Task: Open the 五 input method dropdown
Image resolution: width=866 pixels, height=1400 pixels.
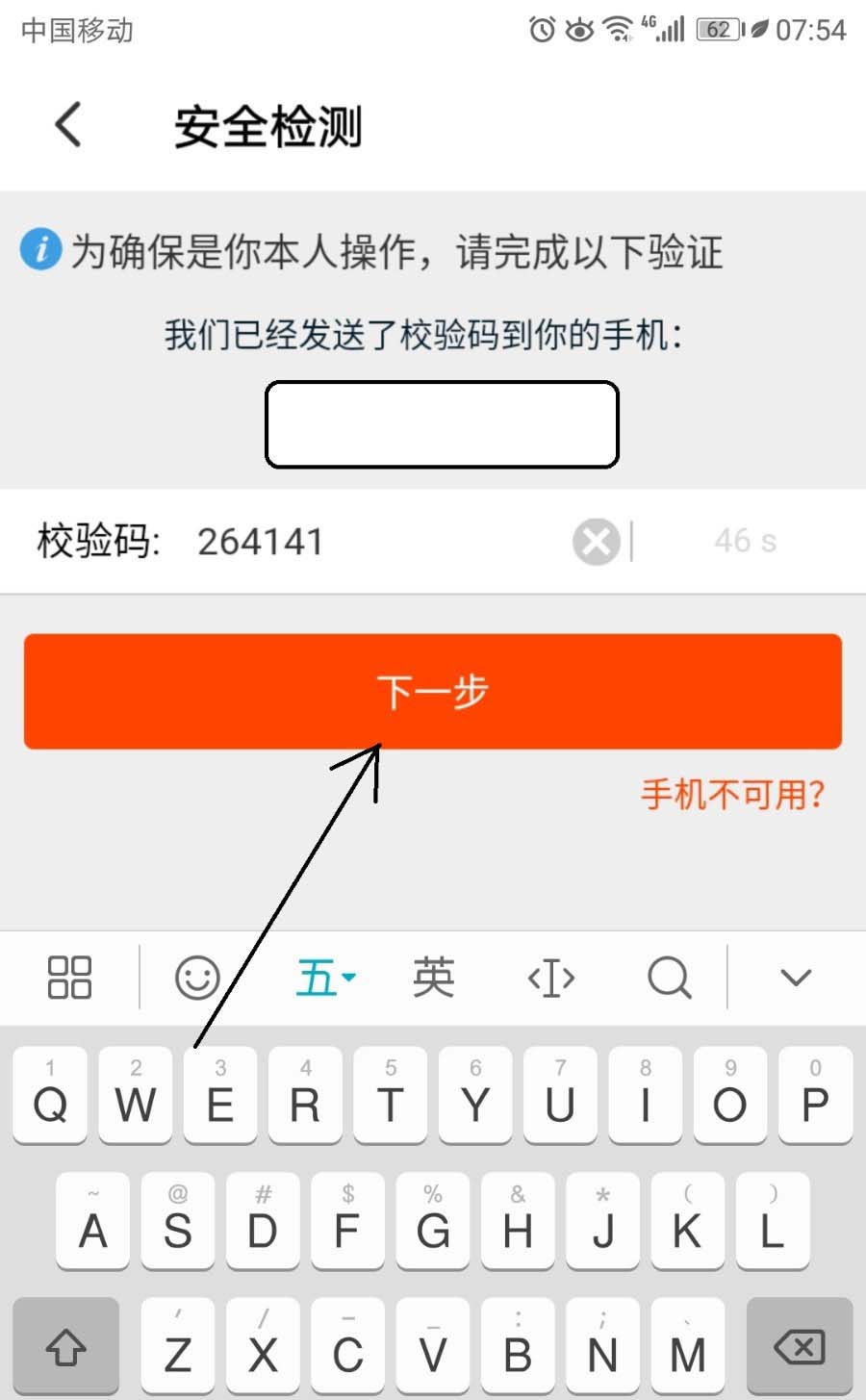Action: (x=325, y=978)
